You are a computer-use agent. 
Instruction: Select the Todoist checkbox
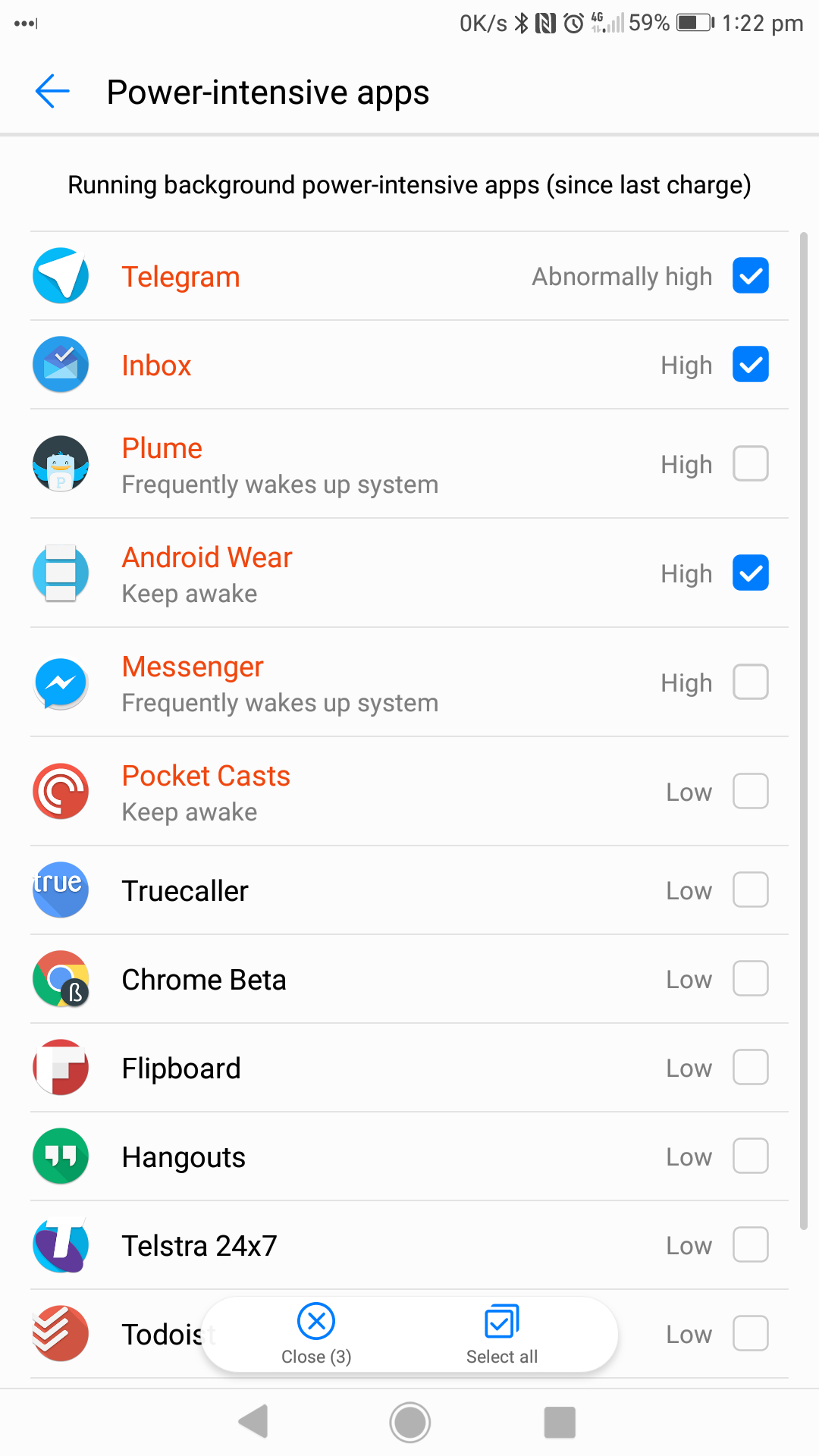[751, 1333]
